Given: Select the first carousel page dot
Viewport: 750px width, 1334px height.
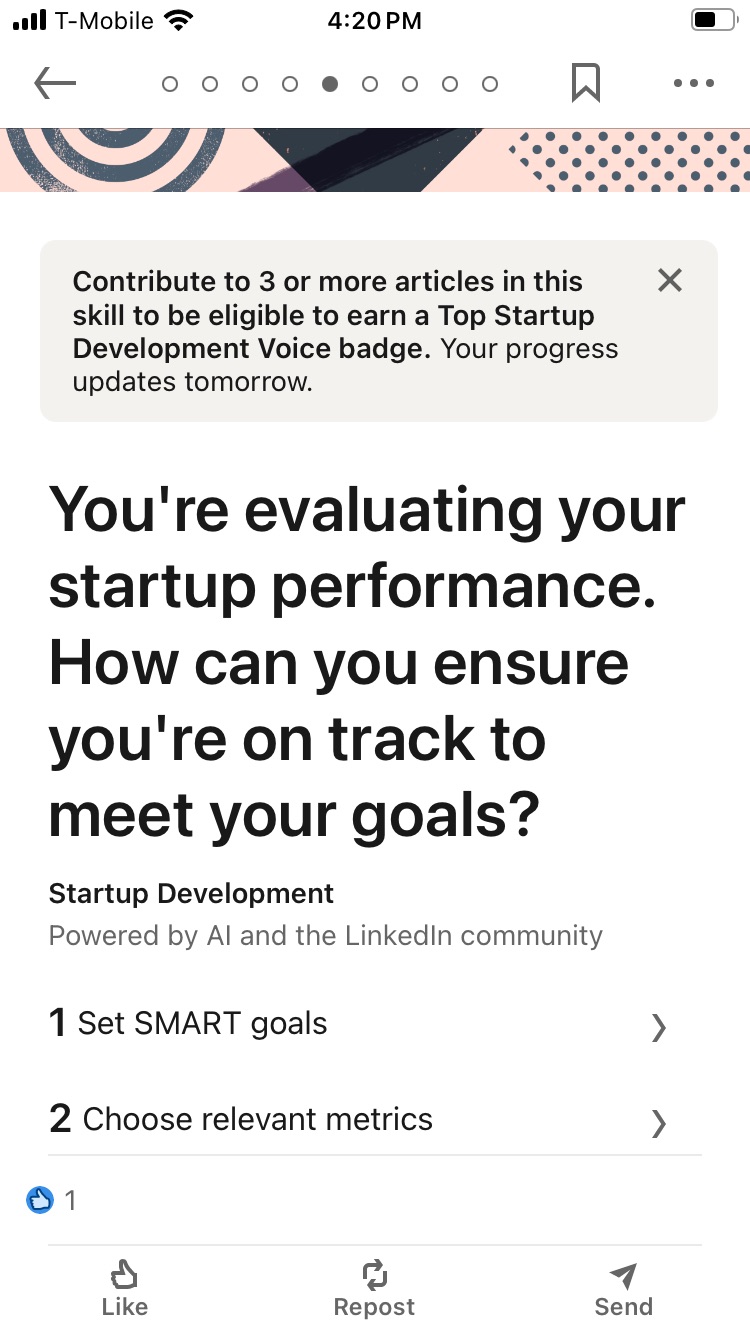Looking at the screenshot, I should 170,84.
